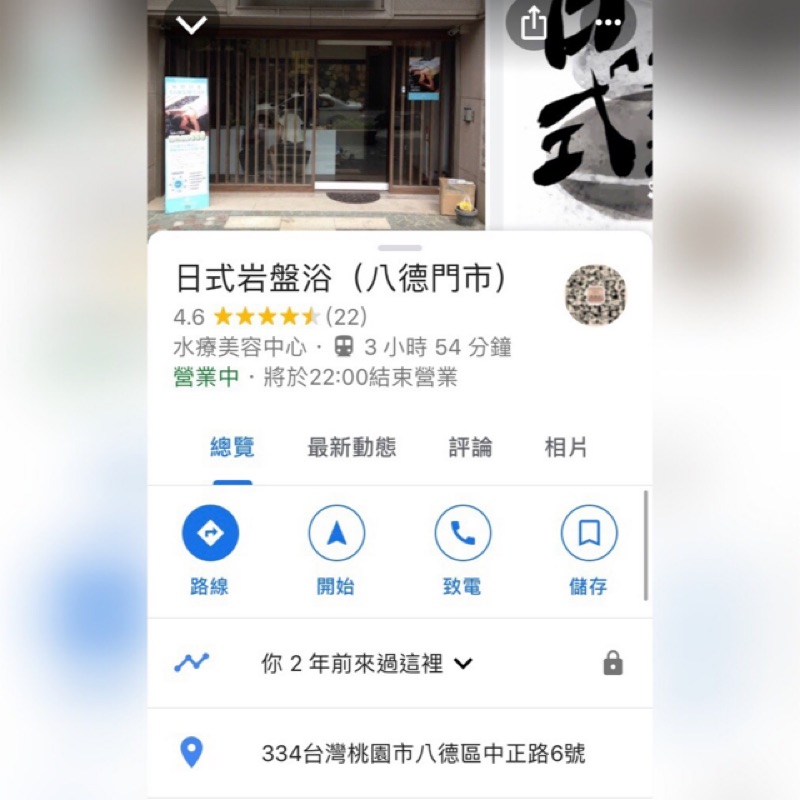Collapse the place sheet with the down chevron
Screen dimensions: 800x800
191,24
